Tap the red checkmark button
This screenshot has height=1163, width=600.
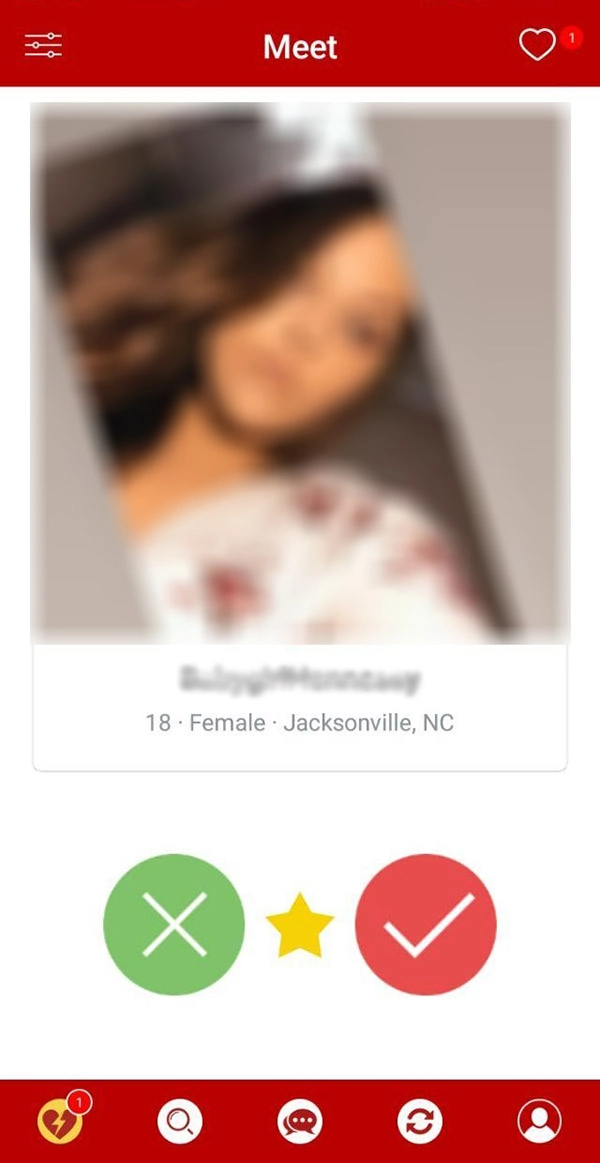pos(426,924)
